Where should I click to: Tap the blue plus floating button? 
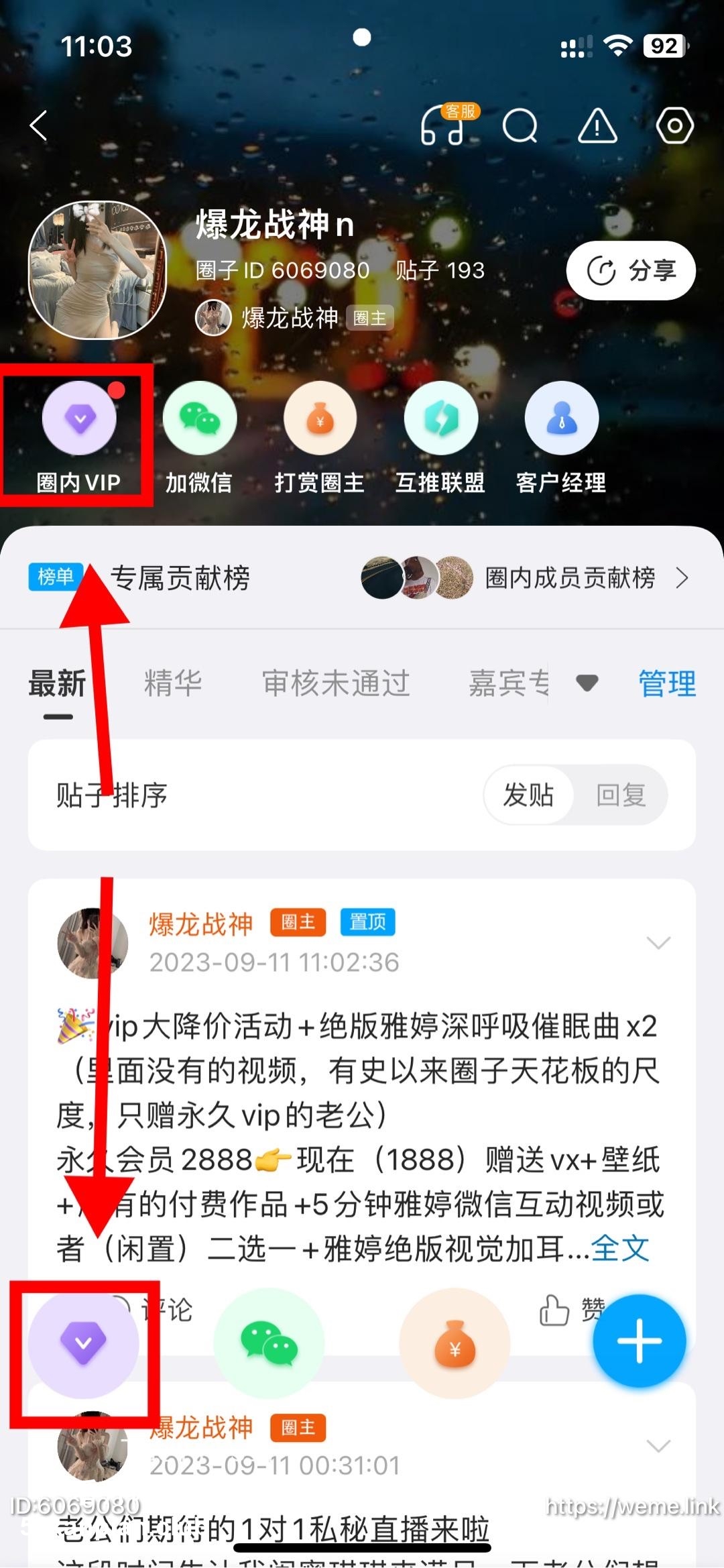(x=640, y=1340)
